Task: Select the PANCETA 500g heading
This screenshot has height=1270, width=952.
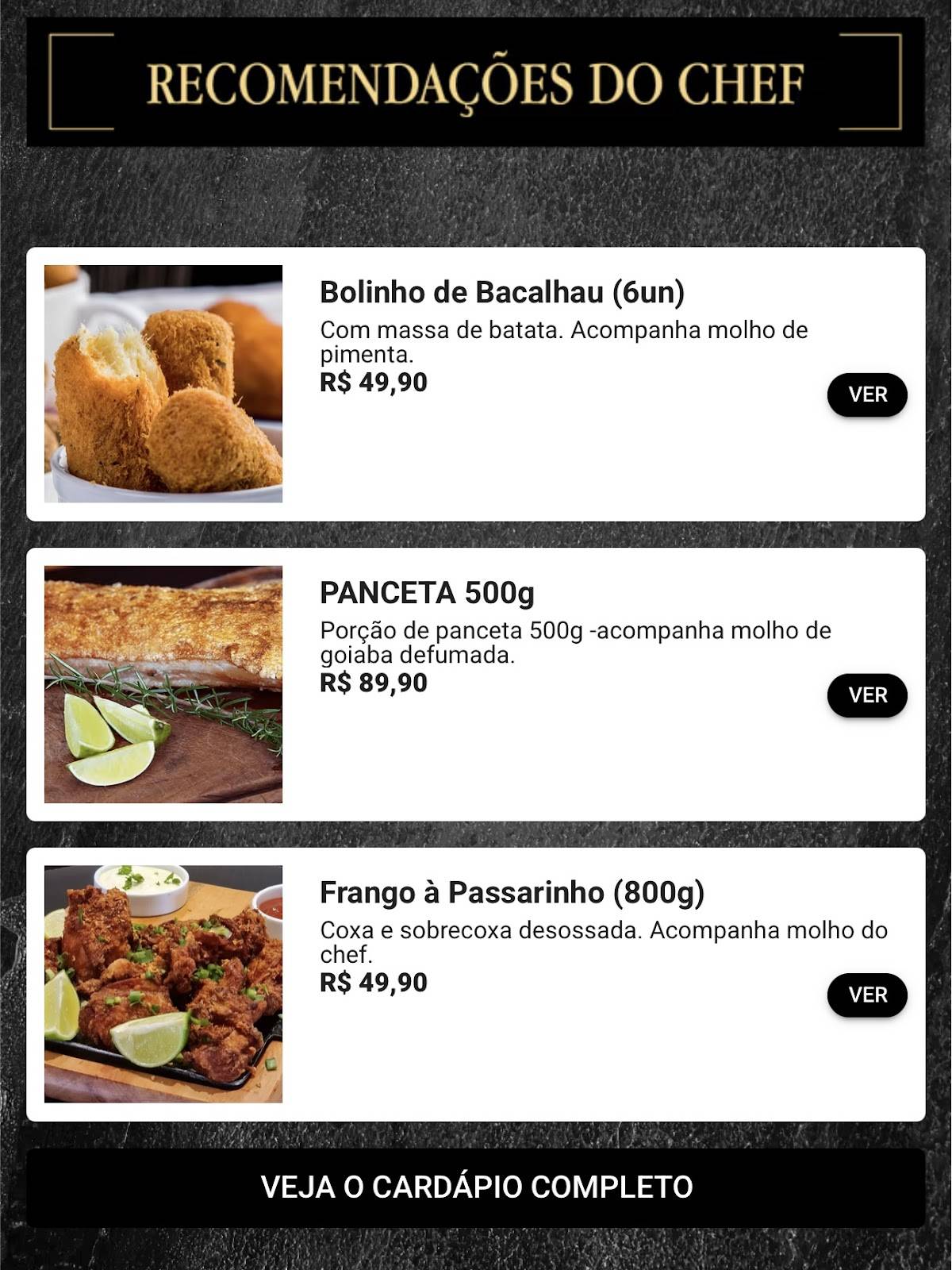Action: pos(428,592)
